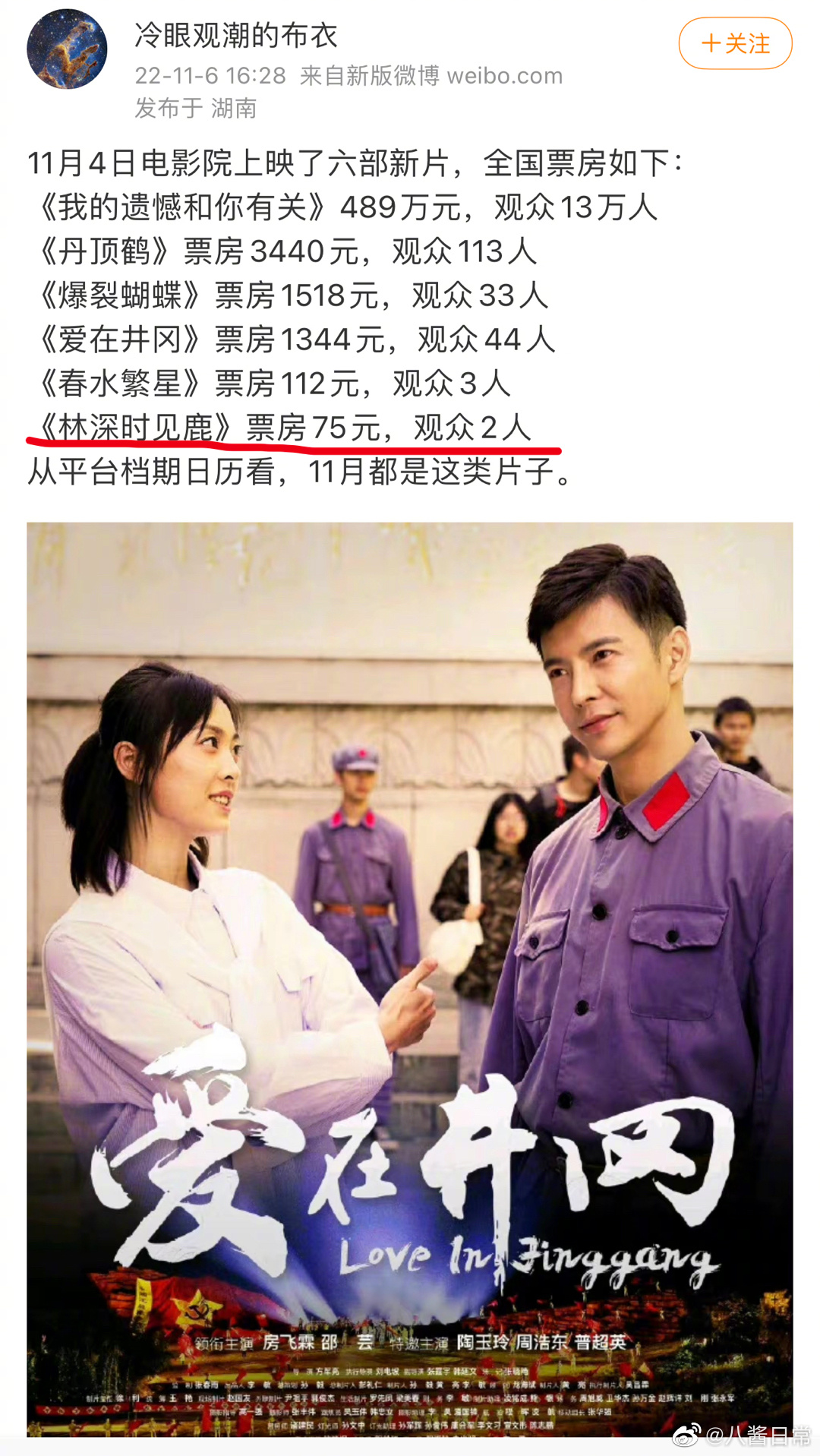Image resolution: width=820 pixels, height=1456 pixels.
Task: Open the profile avatar of the poster
Action: click(67, 49)
